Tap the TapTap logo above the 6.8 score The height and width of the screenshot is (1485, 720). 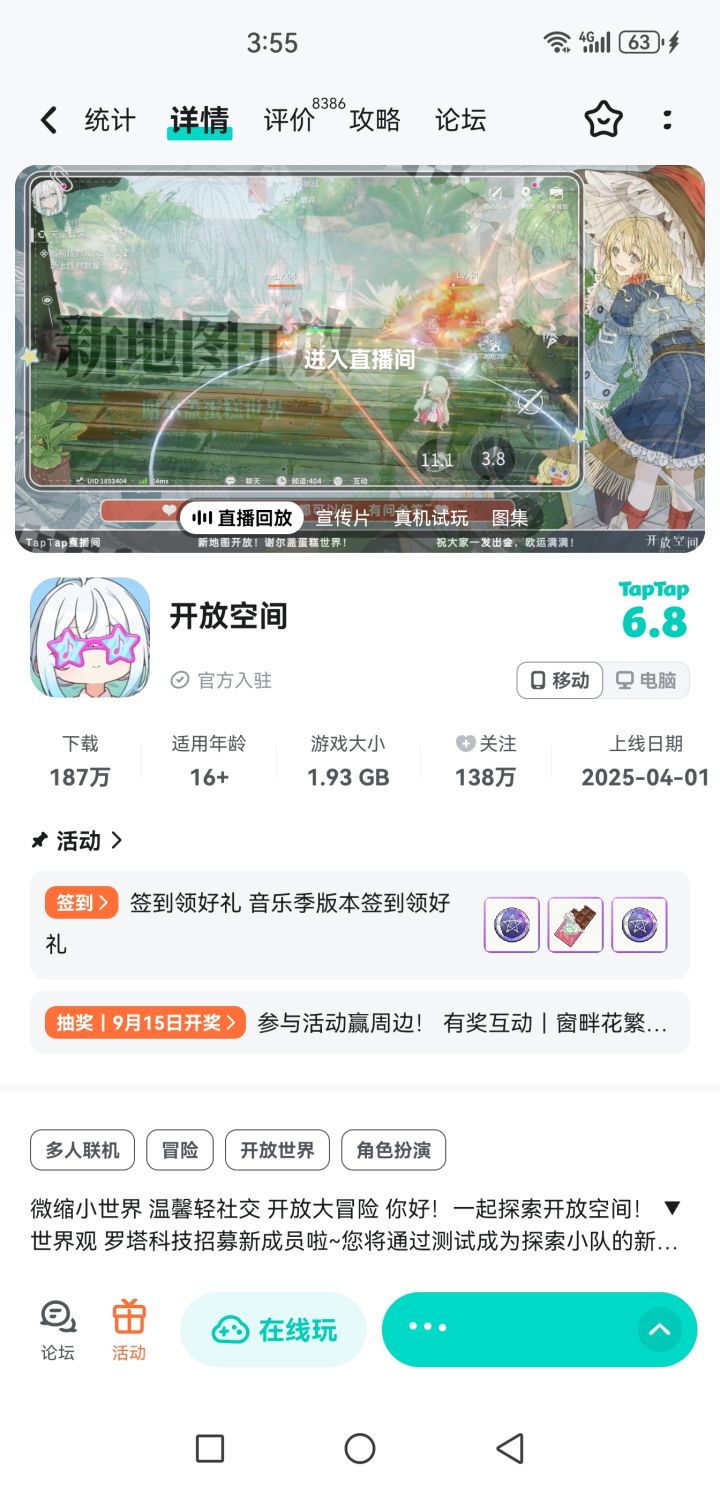pos(652,590)
